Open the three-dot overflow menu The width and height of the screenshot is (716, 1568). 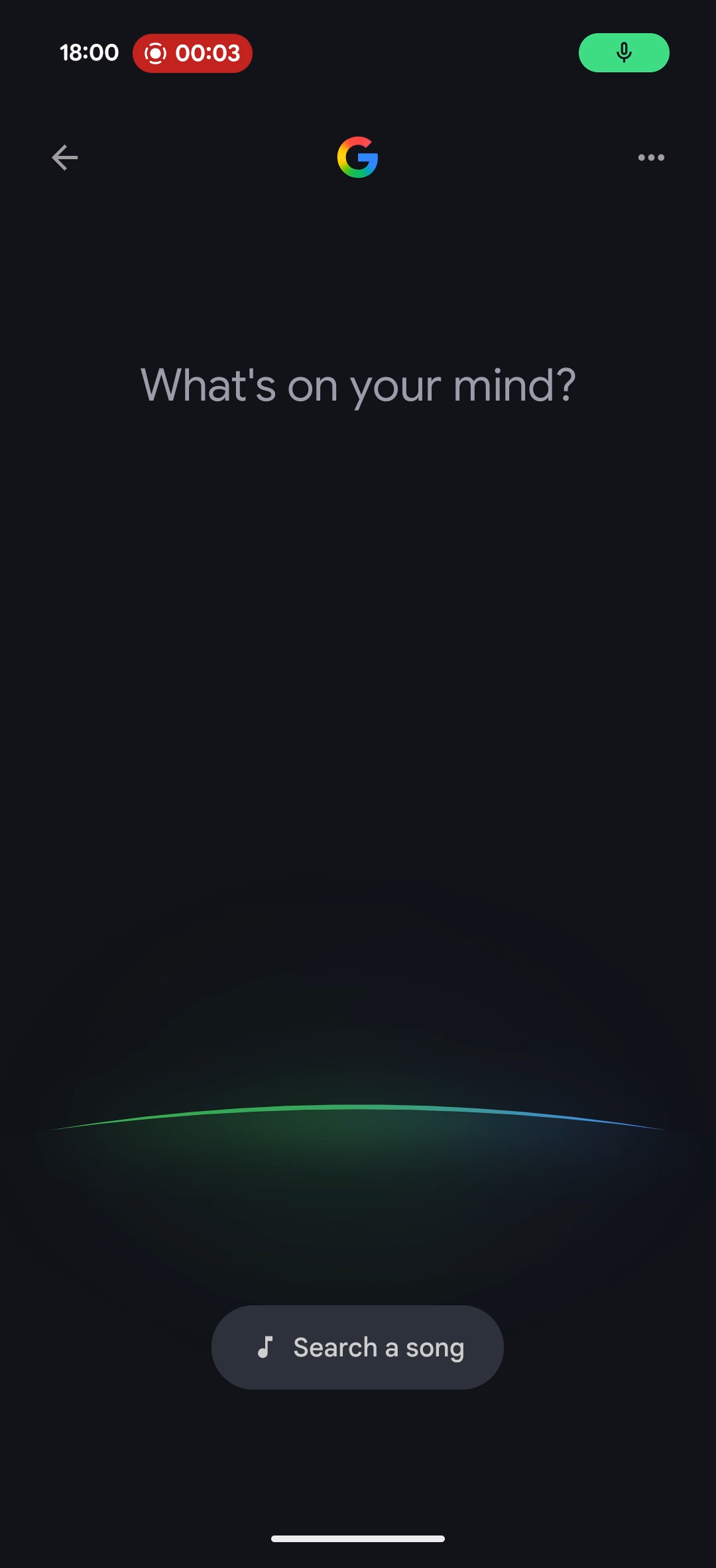click(x=651, y=158)
